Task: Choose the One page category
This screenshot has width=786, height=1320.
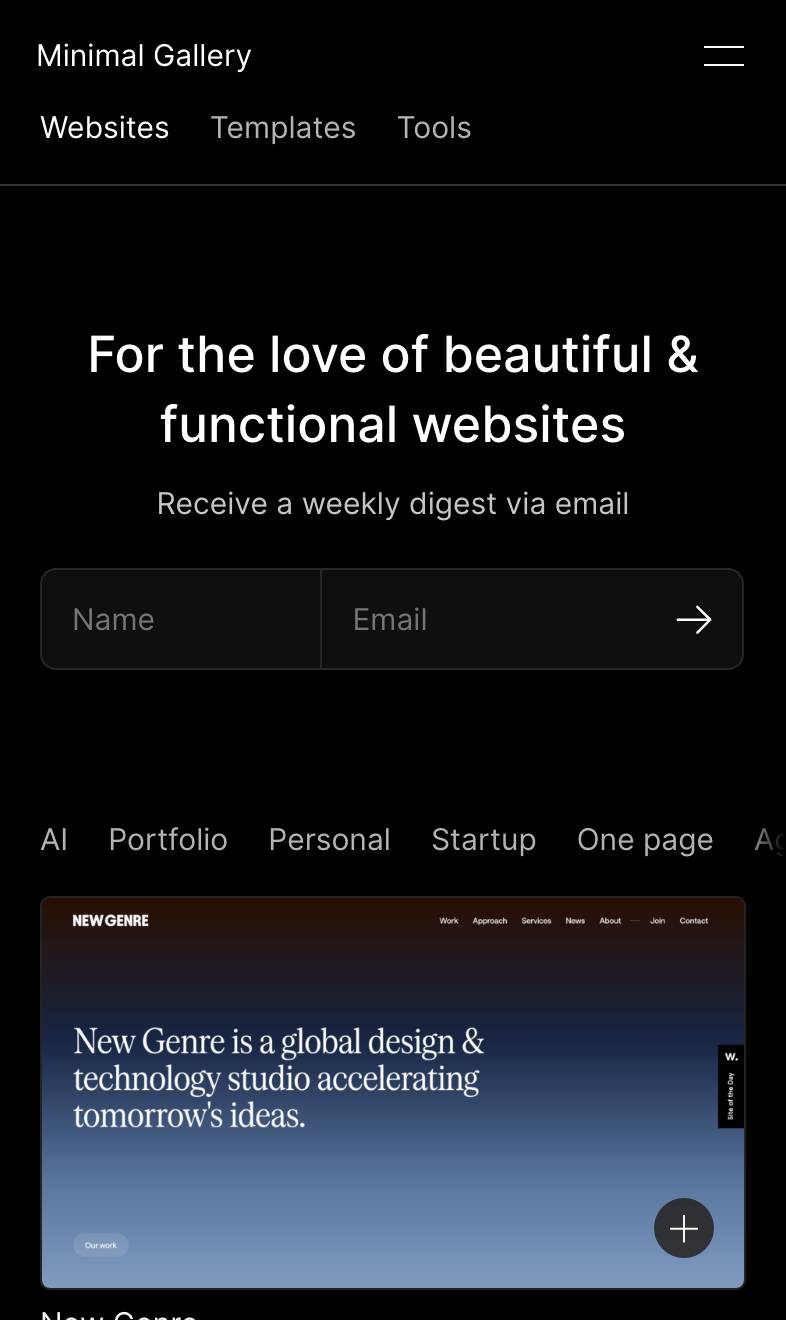Action: coord(645,839)
